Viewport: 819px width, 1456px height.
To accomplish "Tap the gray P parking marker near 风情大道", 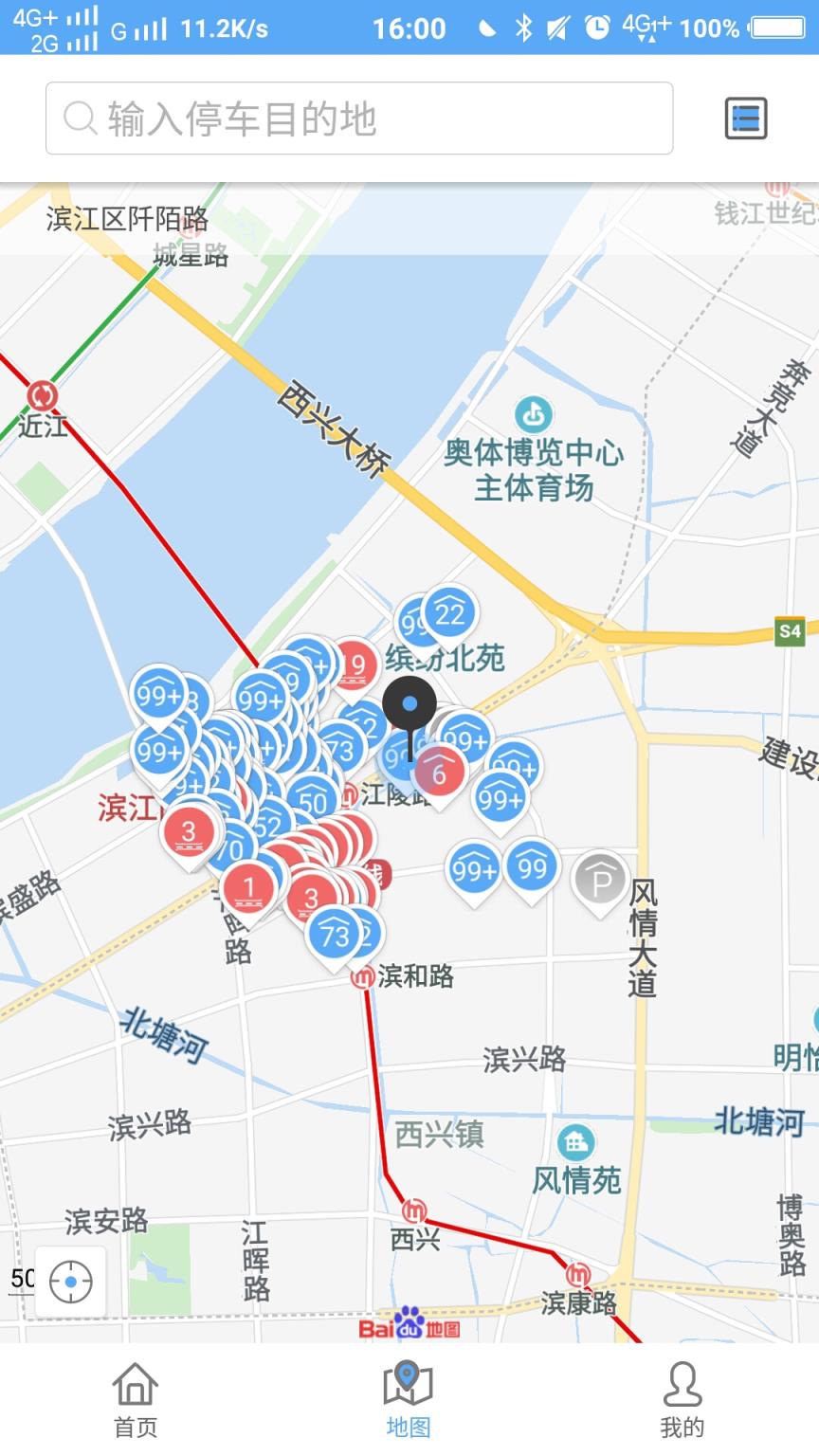I will (x=599, y=879).
